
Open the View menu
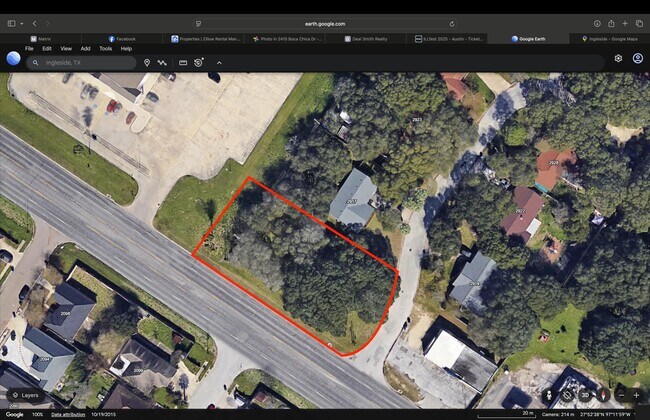click(66, 49)
